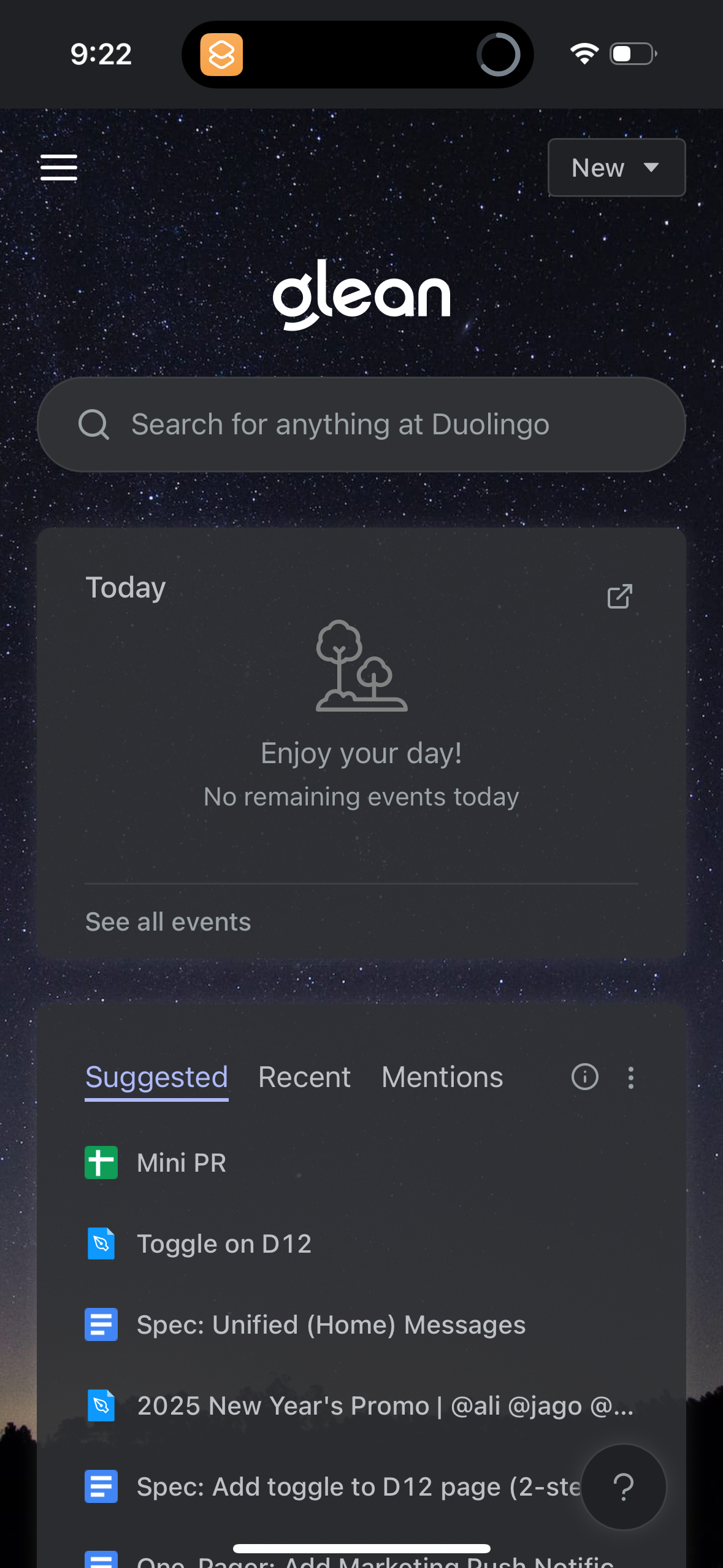Switch to the Mentions tab

coord(441,1077)
